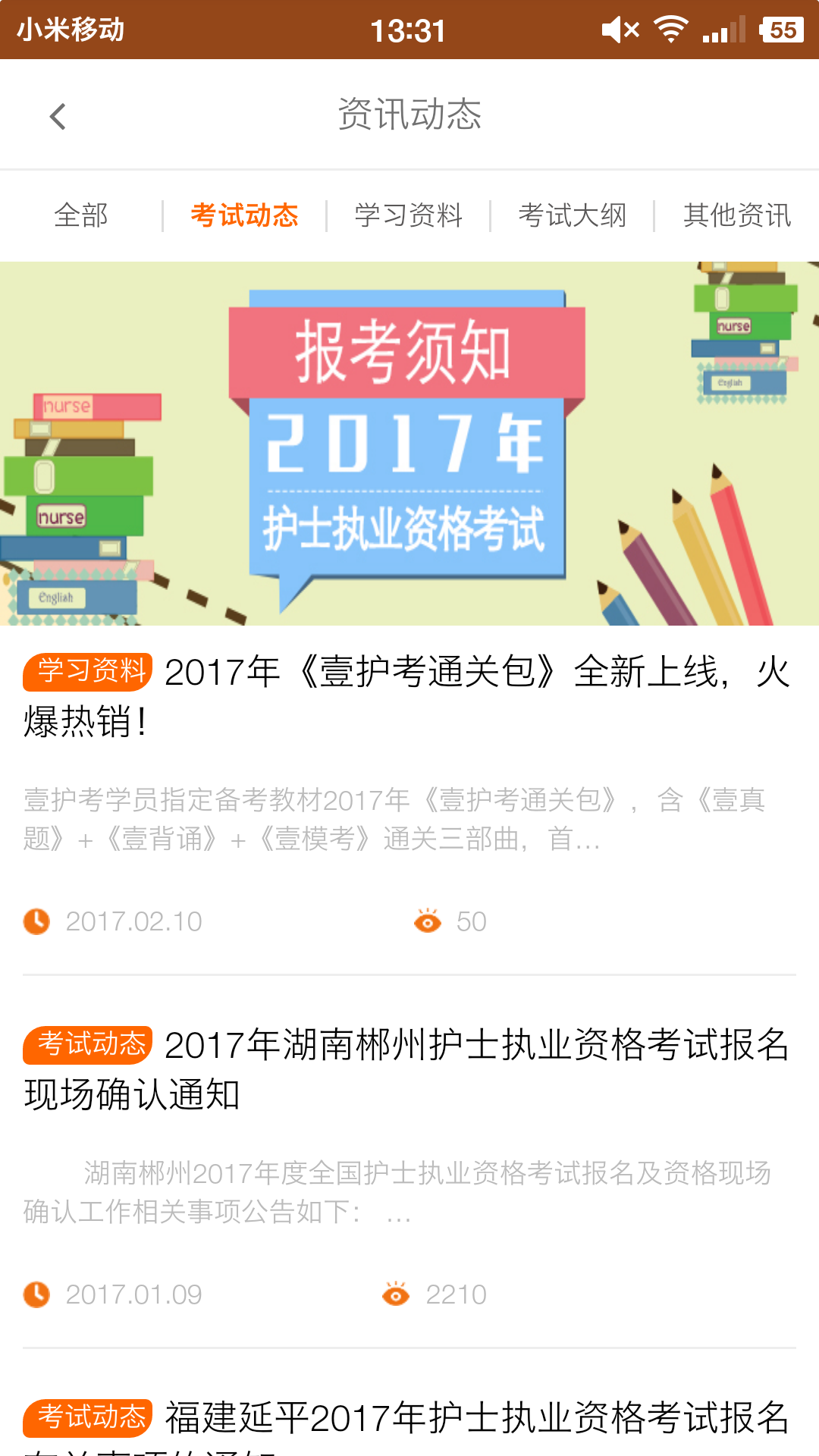Image resolution: width=819 pixels, height=1456 pixels.
Task: Go back using the top-left arrow
Action: [58, 116]
